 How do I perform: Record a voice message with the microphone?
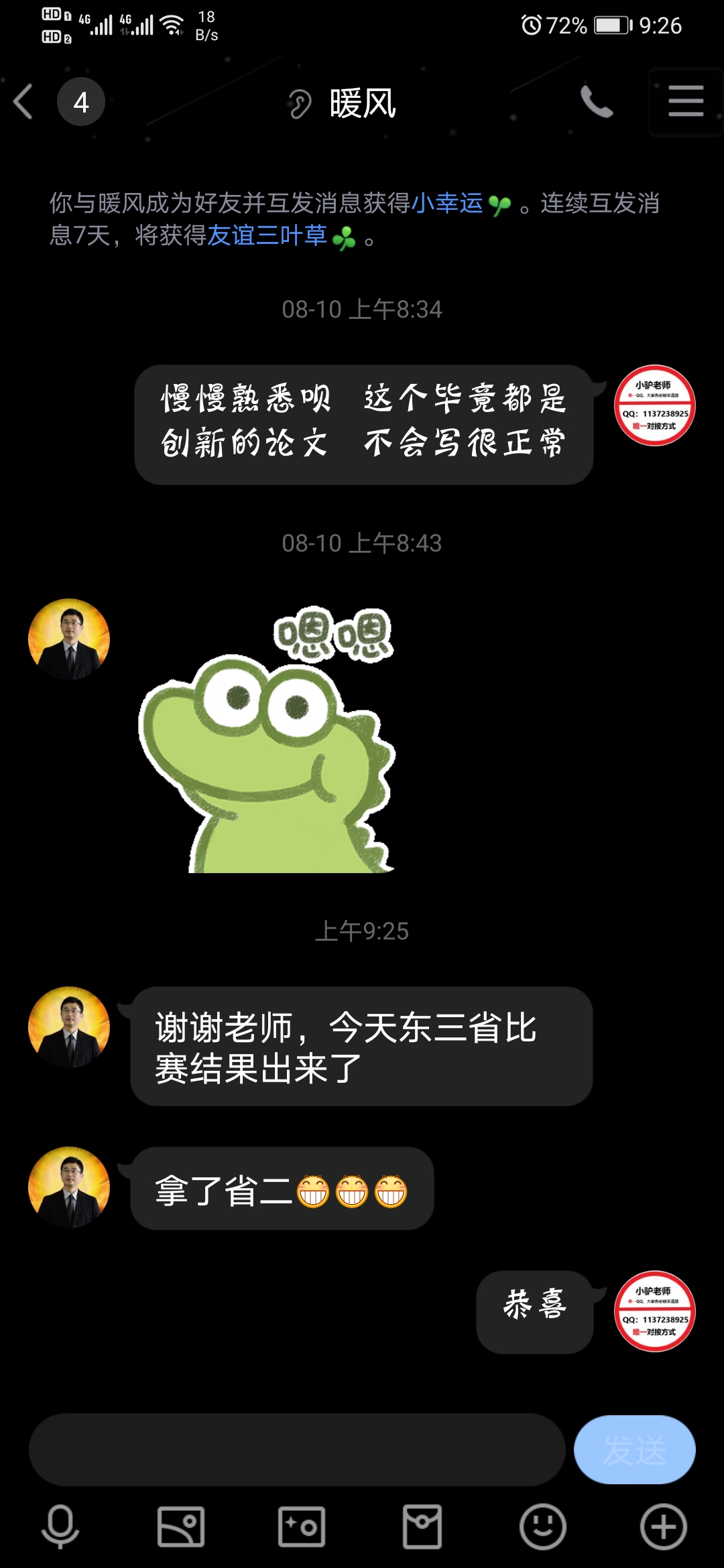pyautogui.click(x=60, y=1526)
